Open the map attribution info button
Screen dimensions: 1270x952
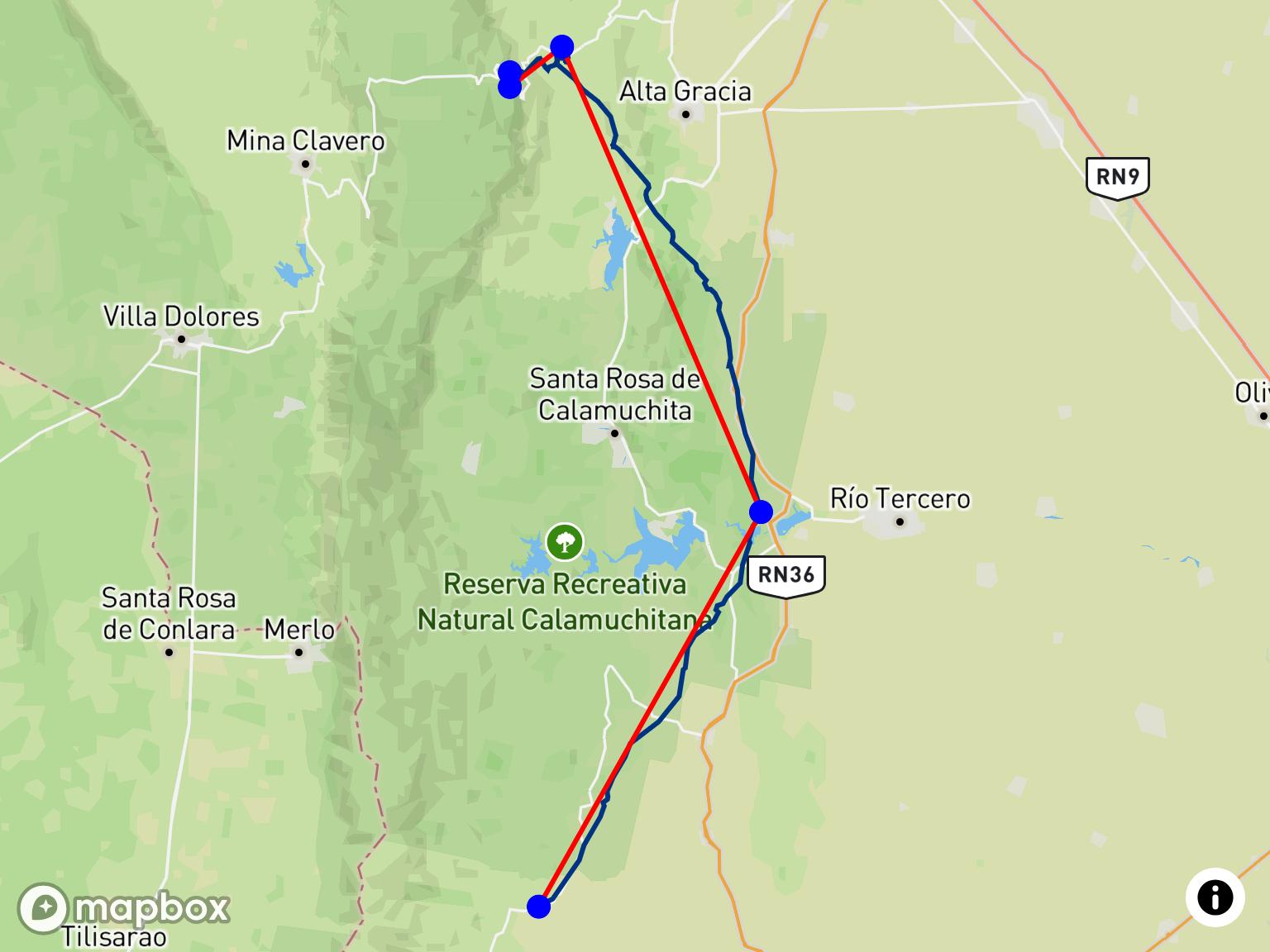click(x=1215, y=897)
